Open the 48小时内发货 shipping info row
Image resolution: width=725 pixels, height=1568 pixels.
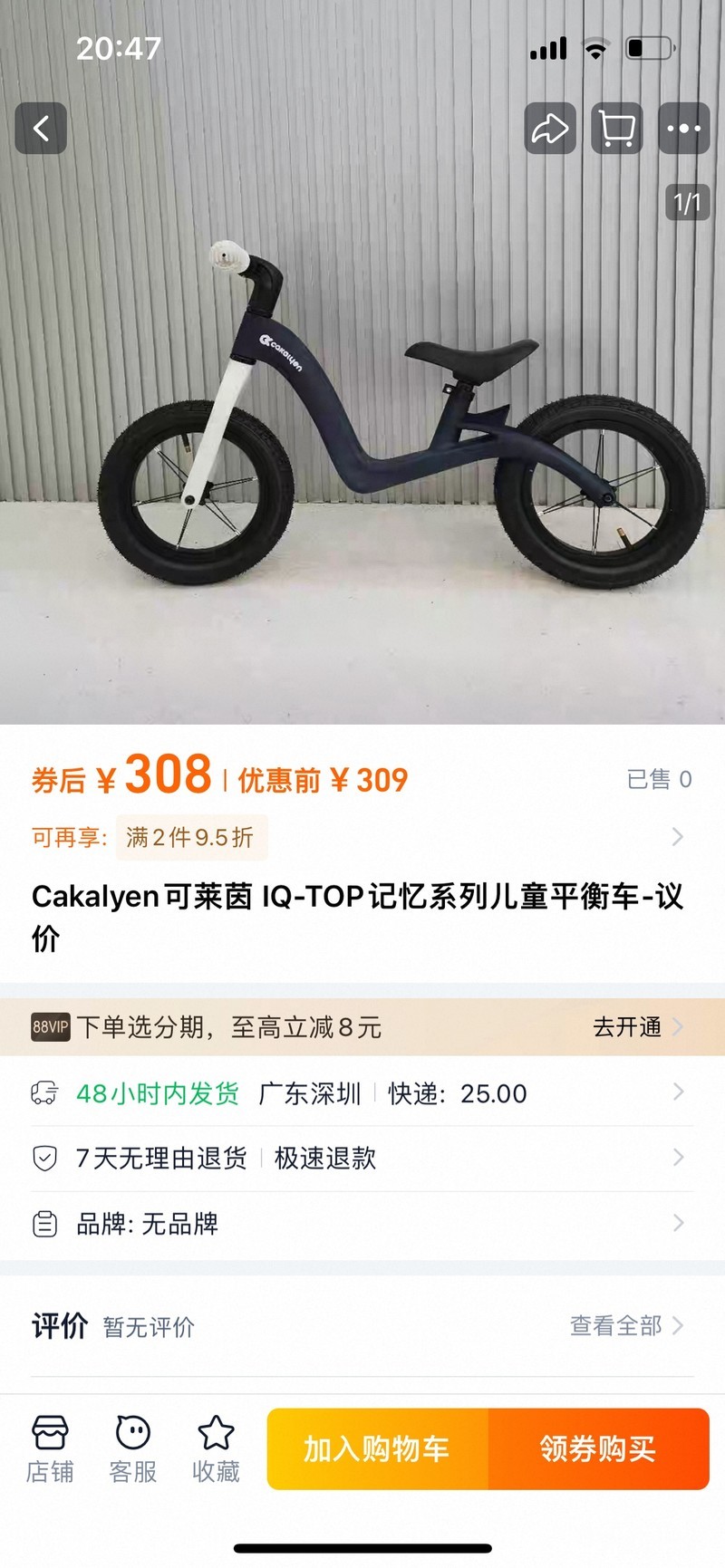[362, 1093]
